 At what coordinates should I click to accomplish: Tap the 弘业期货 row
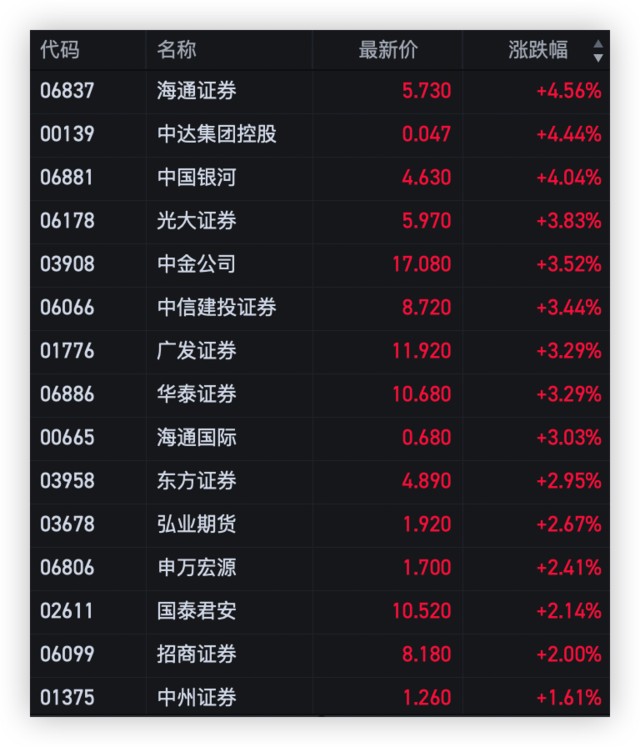pos(197,524)
